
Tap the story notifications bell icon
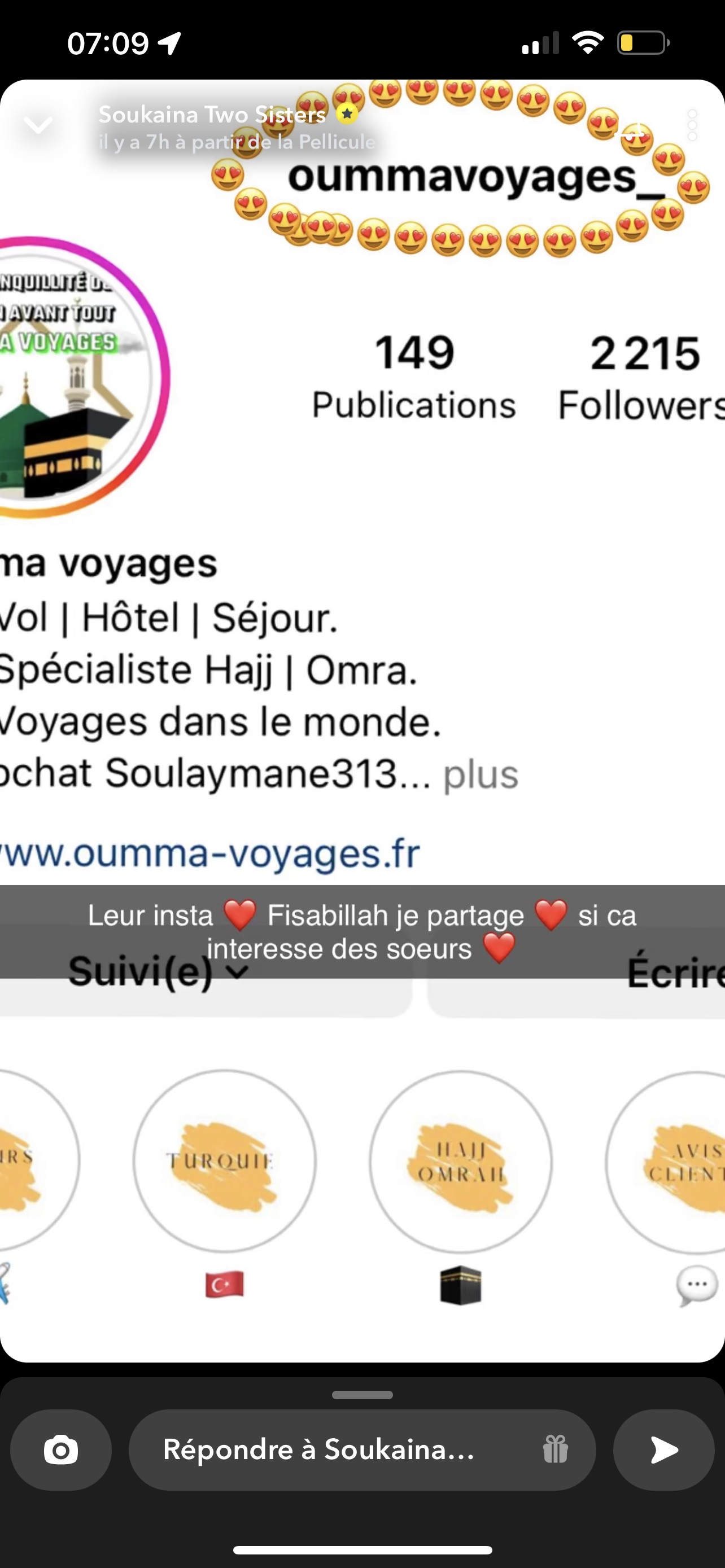(x=634, y=130)
